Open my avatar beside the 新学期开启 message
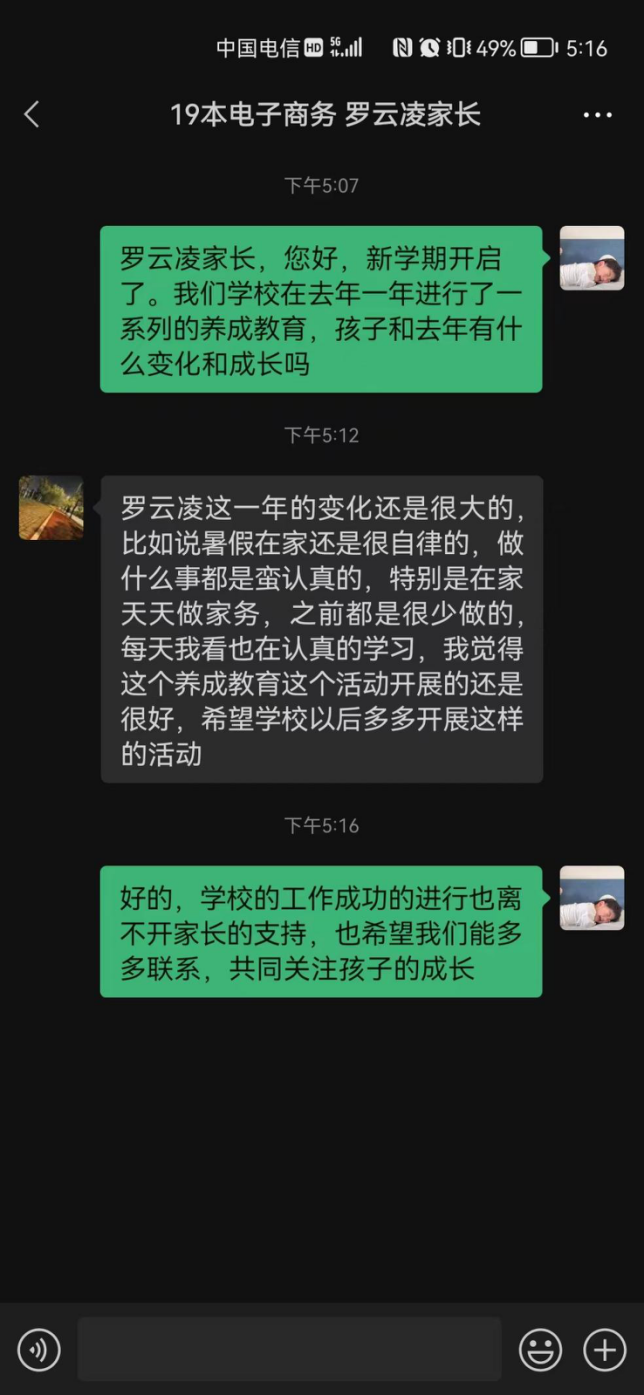The width and height of the screenshot is (644, 1395). (x=591, y=258)
